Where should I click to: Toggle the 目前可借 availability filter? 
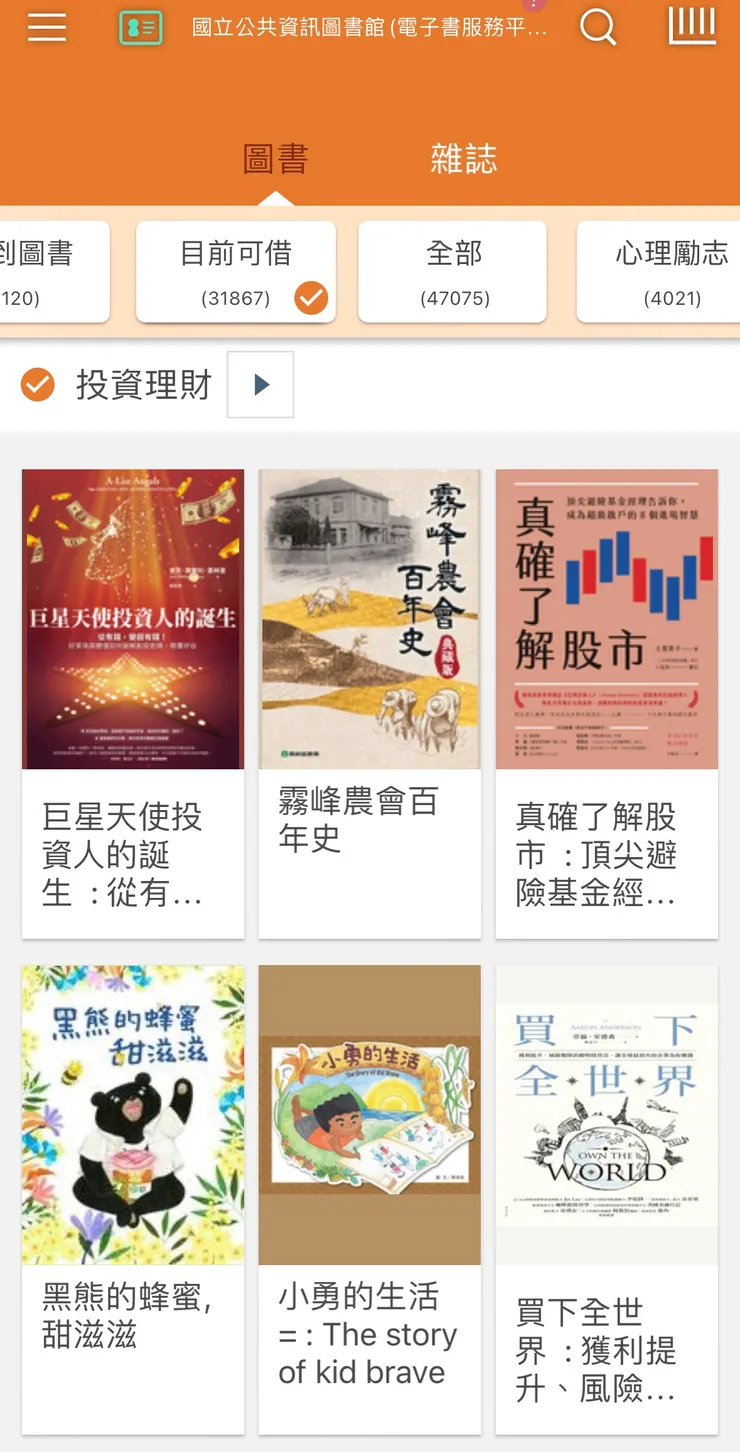click(x=235, y=272)
